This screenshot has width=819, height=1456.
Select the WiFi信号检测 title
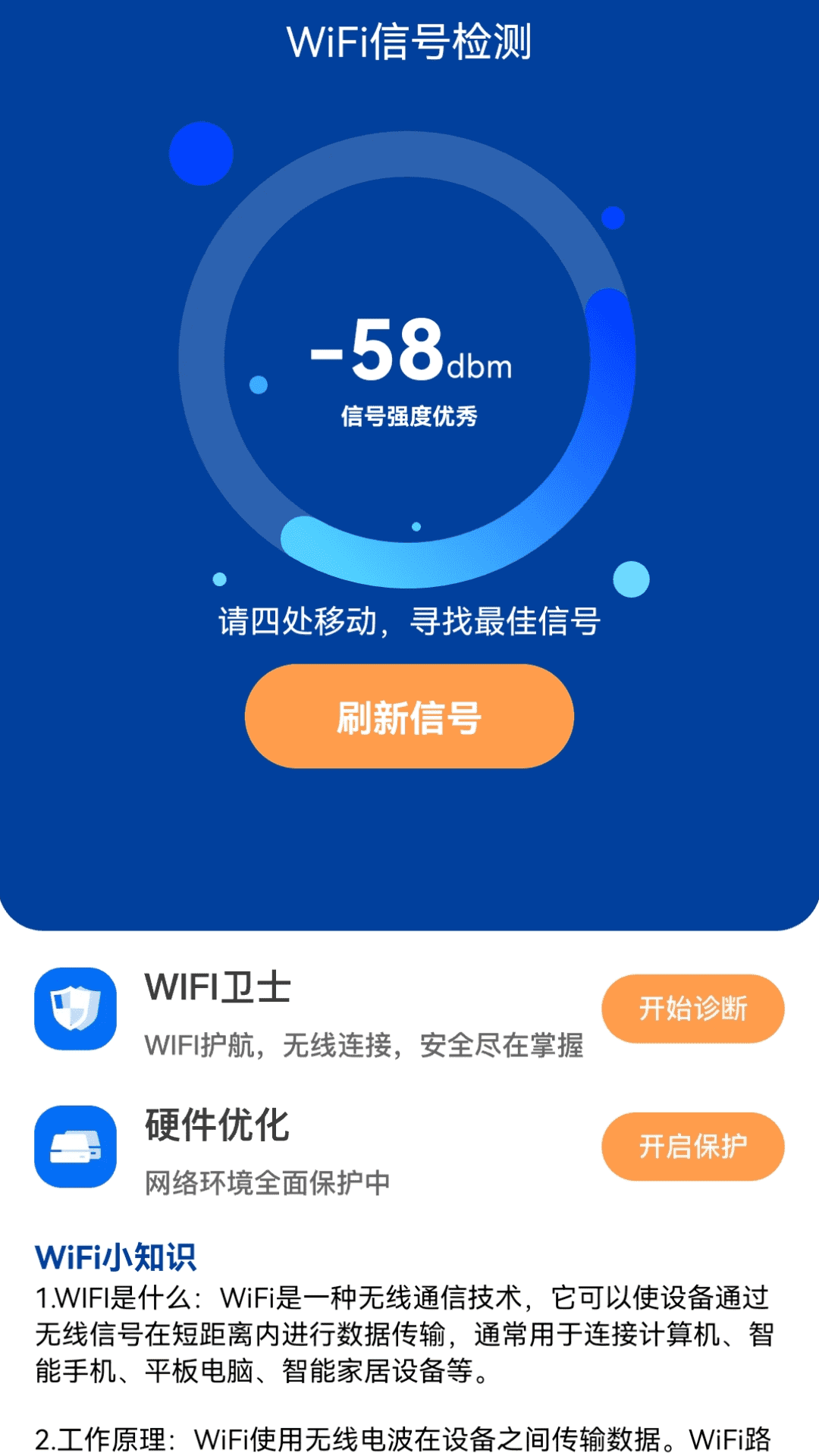point(409,40)
